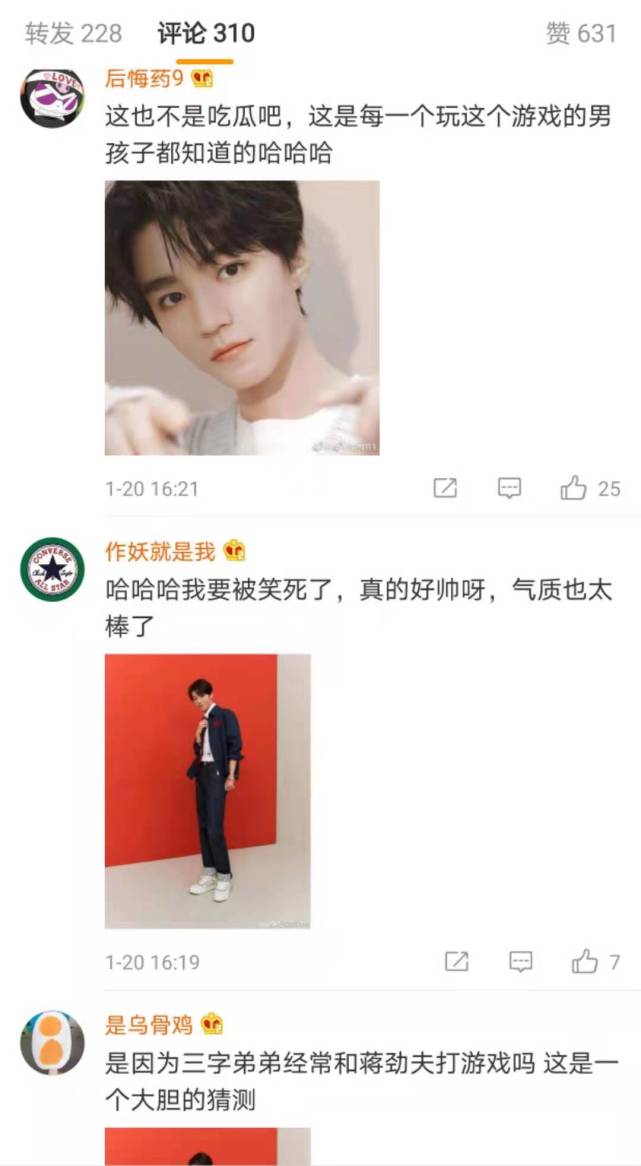The image size is (641, 1166).
Task: Switch to the 转发 228 tab
Action: tap(73, 33)
